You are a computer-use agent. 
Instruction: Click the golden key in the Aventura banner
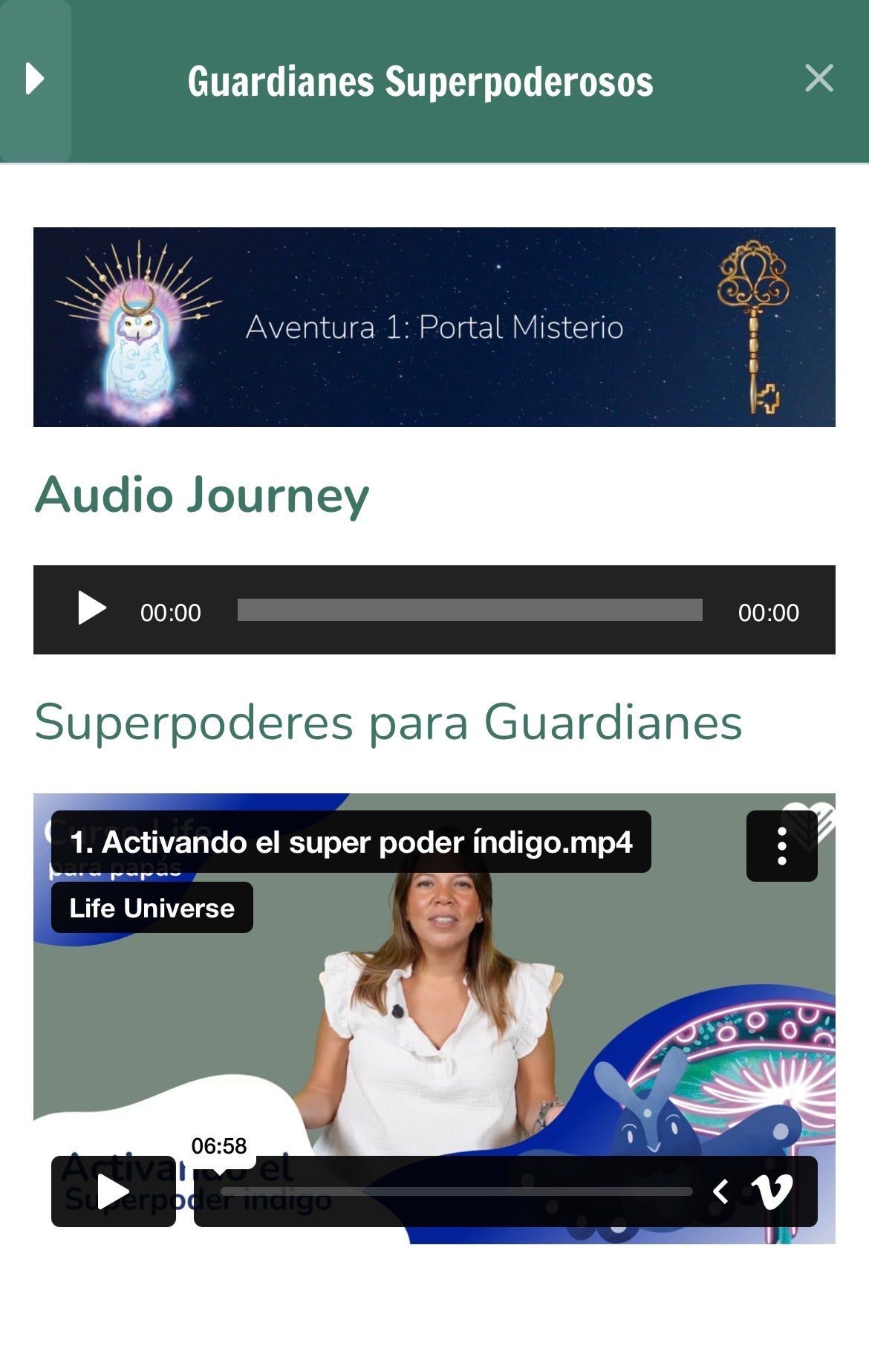(x=752, y=327)
